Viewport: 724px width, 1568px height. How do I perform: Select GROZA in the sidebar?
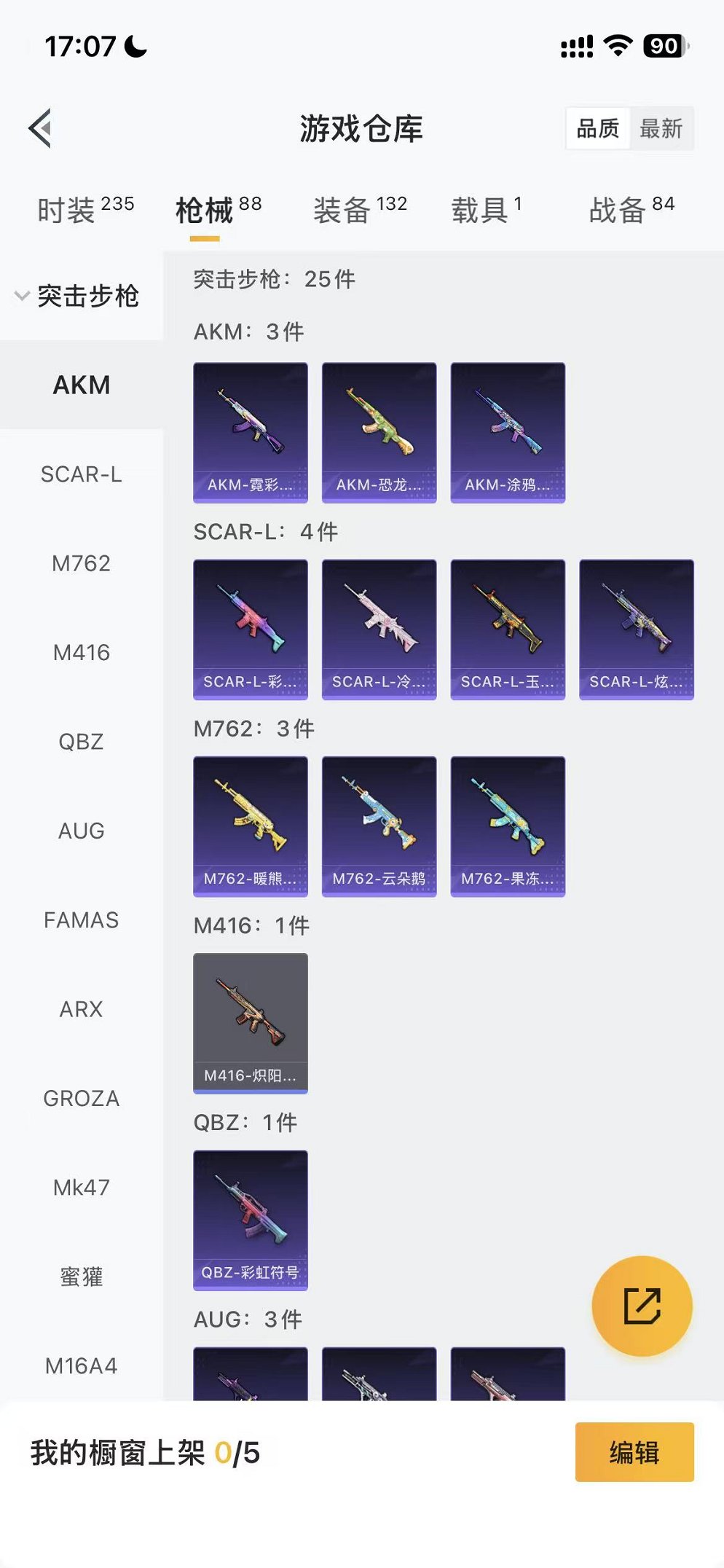[x=81, y=1098]
